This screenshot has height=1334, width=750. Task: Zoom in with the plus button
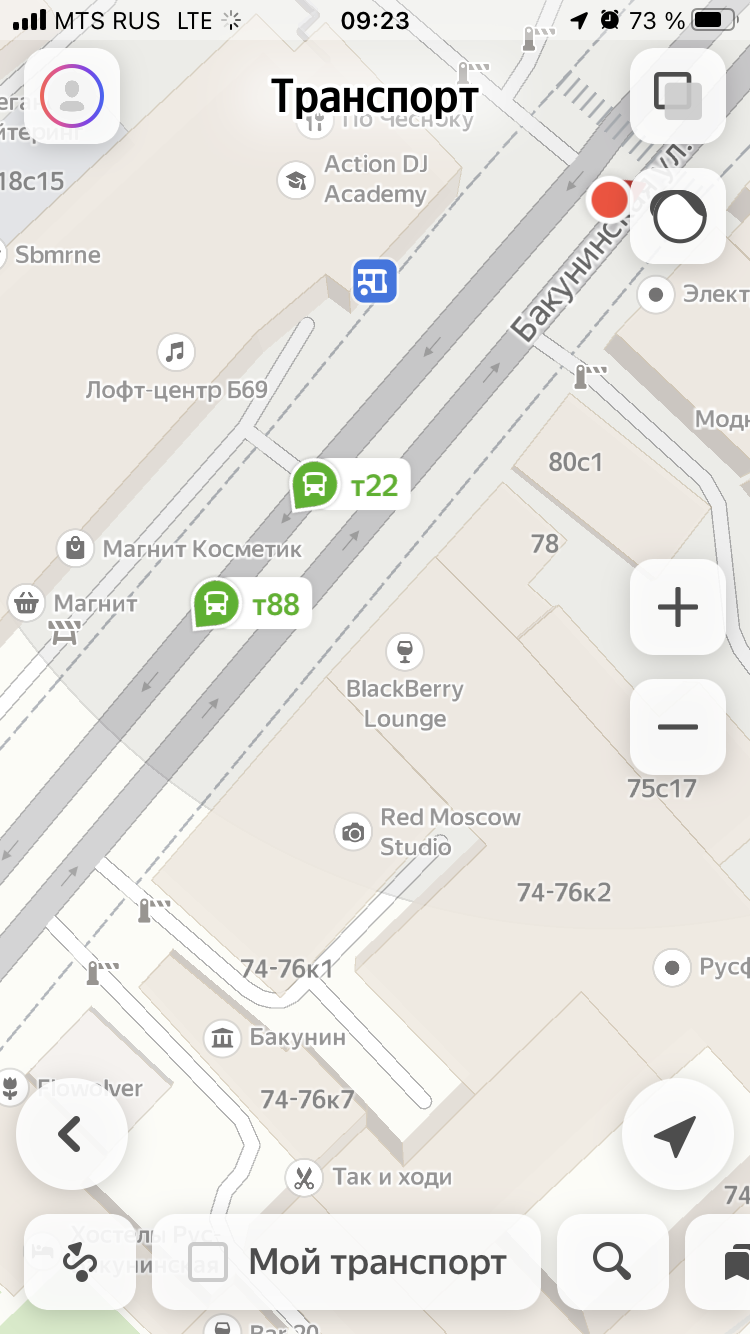pos(678,607)
